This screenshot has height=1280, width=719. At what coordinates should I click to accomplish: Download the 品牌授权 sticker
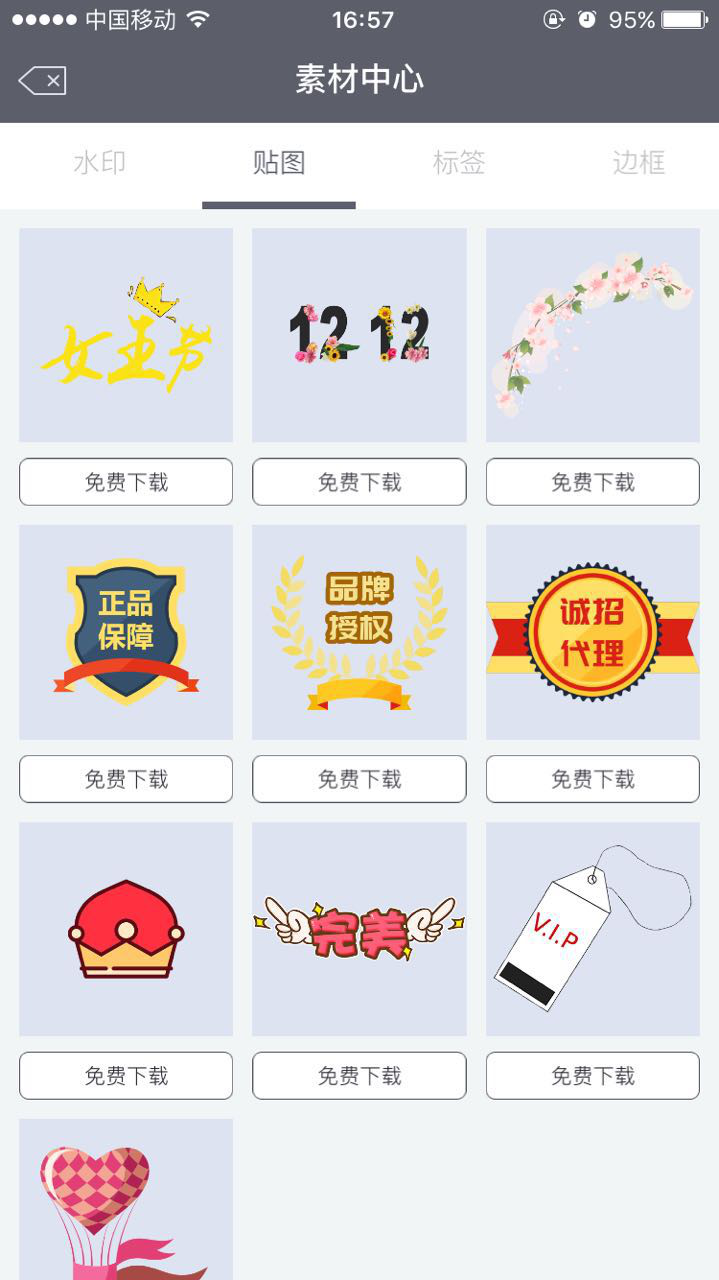pos(359,779)
